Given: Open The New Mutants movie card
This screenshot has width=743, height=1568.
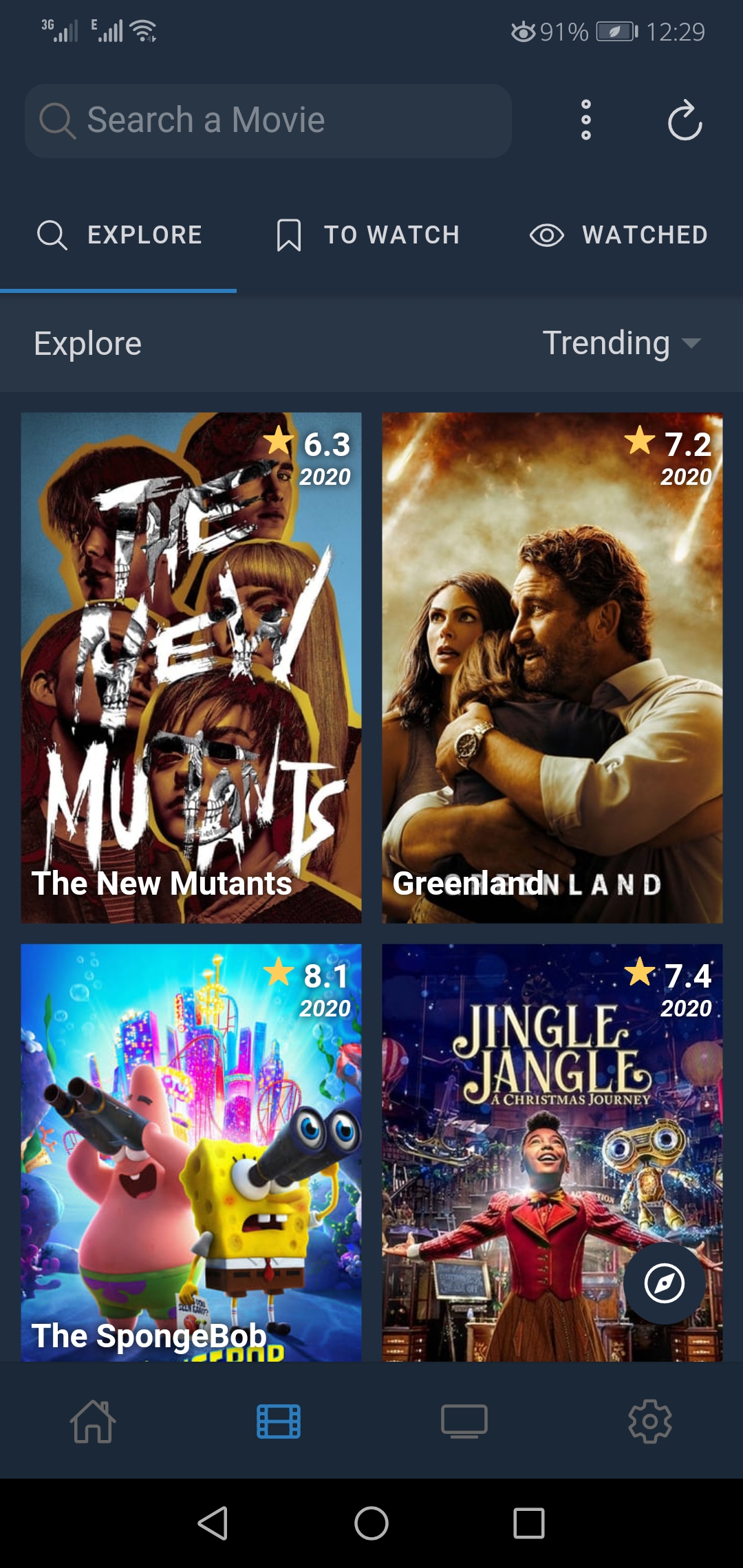Looking at the screenshot, I should click(191, 667).
